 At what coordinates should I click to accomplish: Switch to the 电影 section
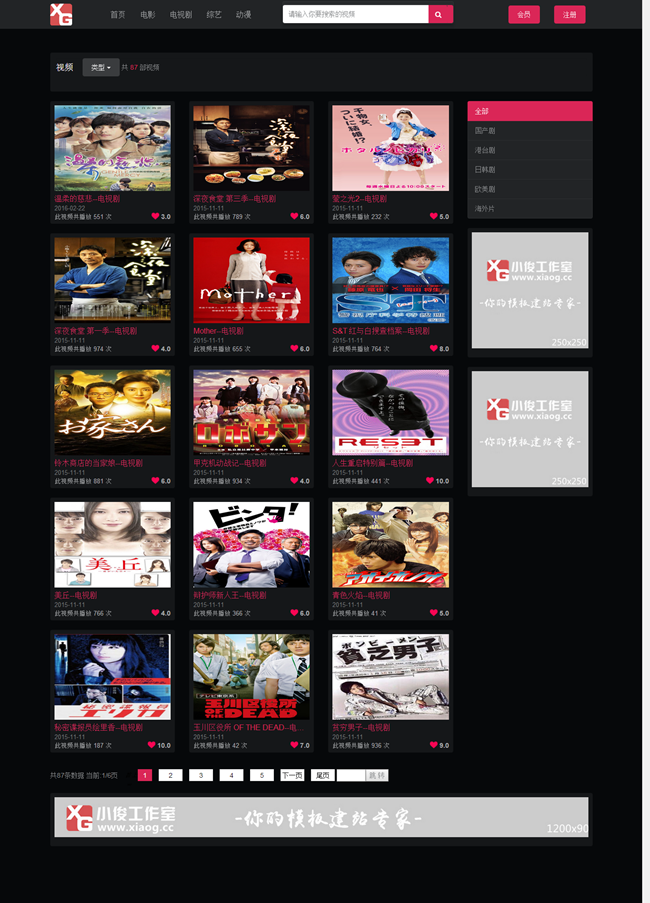[147, 15]
